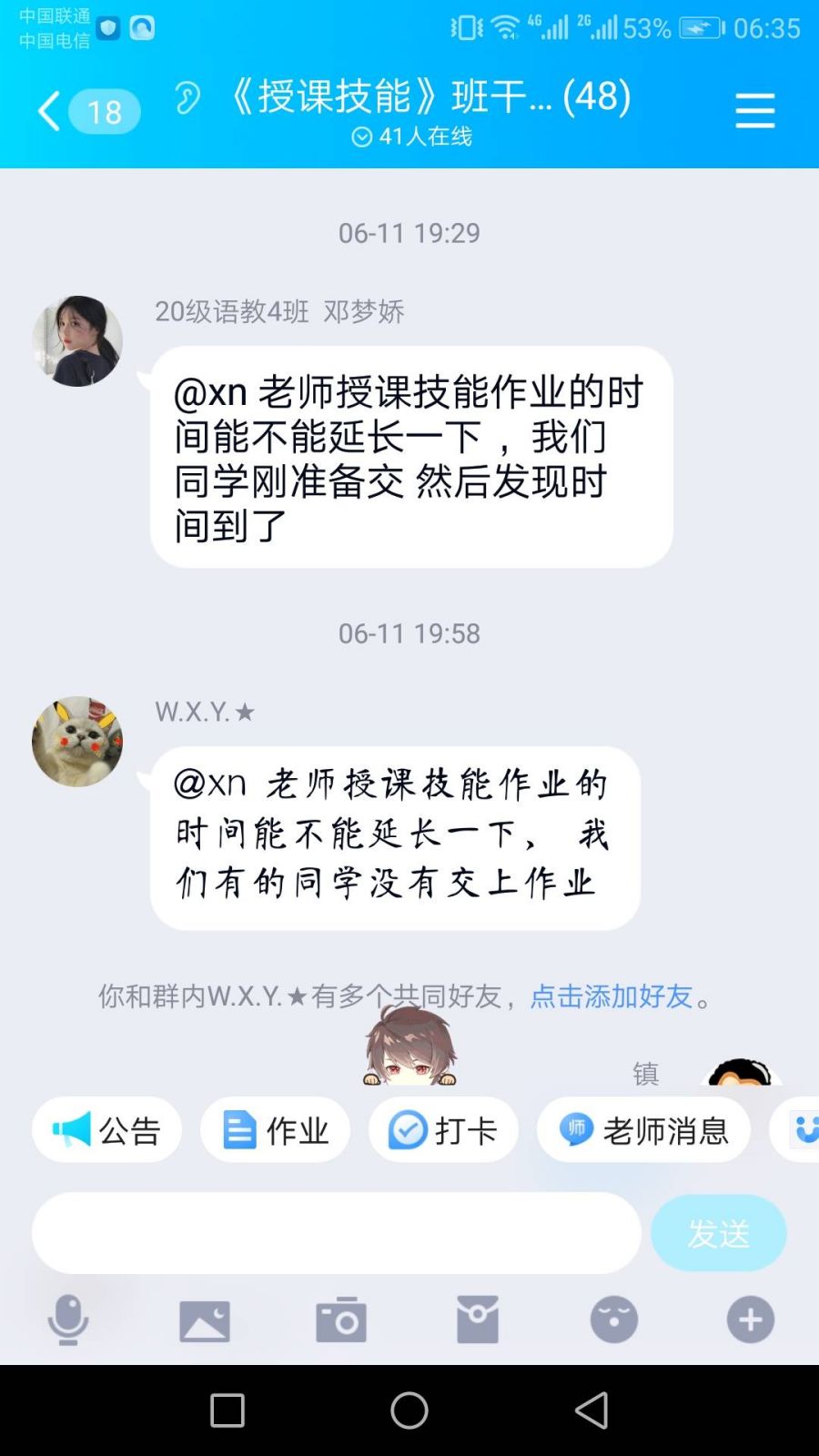
Task: Return to the phone home screen
Action: pyautogui.click(x=409, y=1410)
